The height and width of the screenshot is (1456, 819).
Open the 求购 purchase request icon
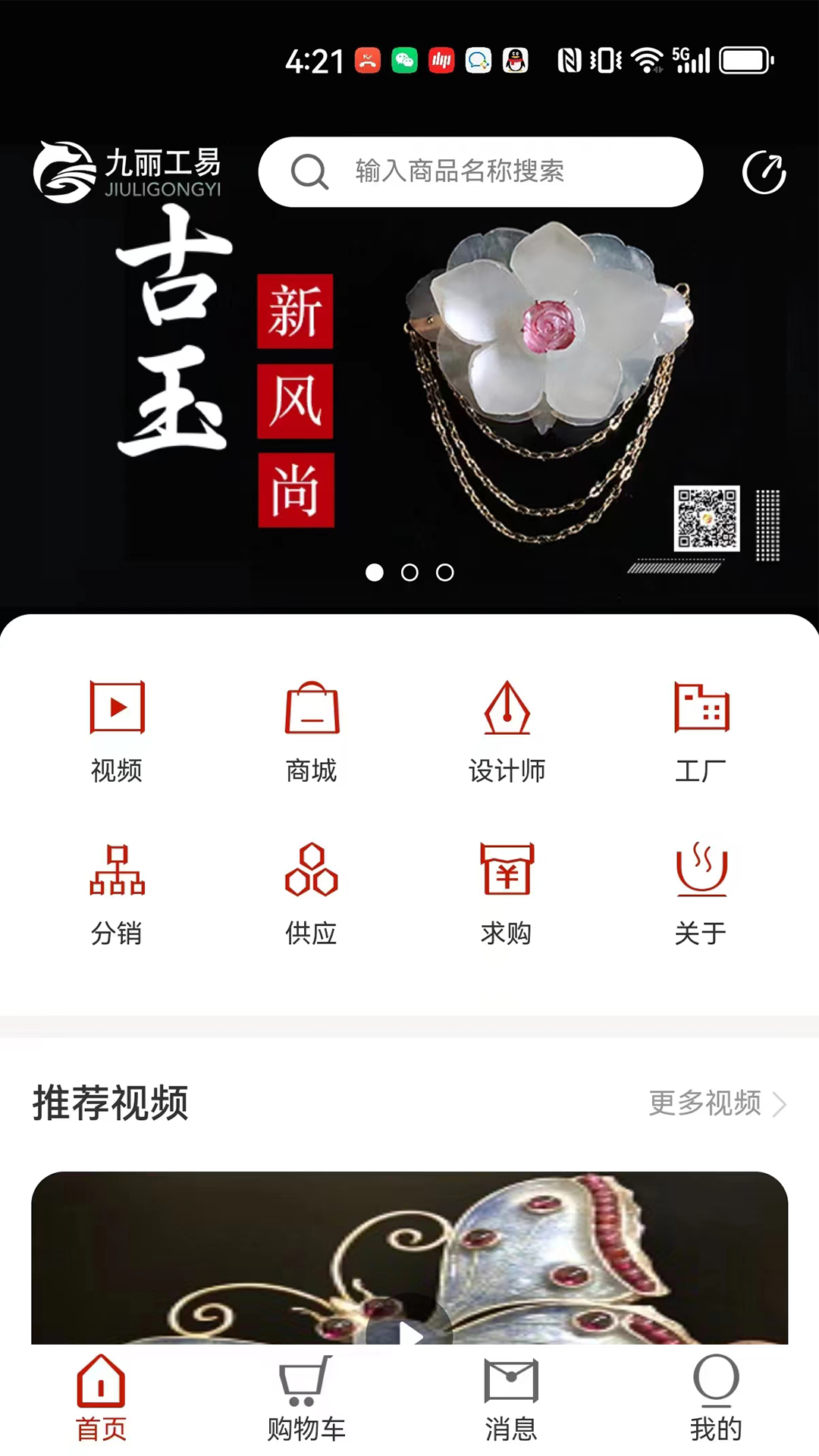pyautogui.click(x=507, y=871)
